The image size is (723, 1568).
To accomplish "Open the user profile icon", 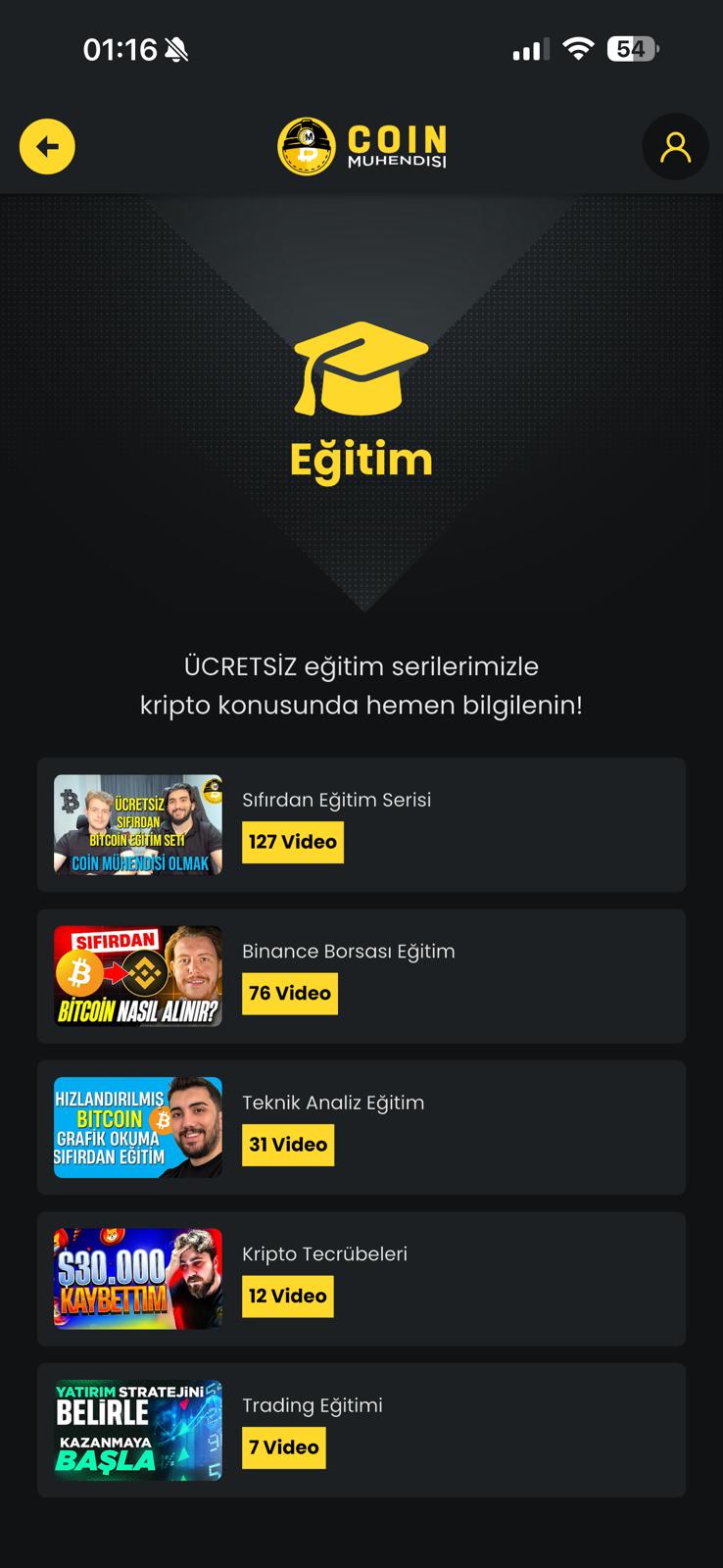I will tap(675, 147).
